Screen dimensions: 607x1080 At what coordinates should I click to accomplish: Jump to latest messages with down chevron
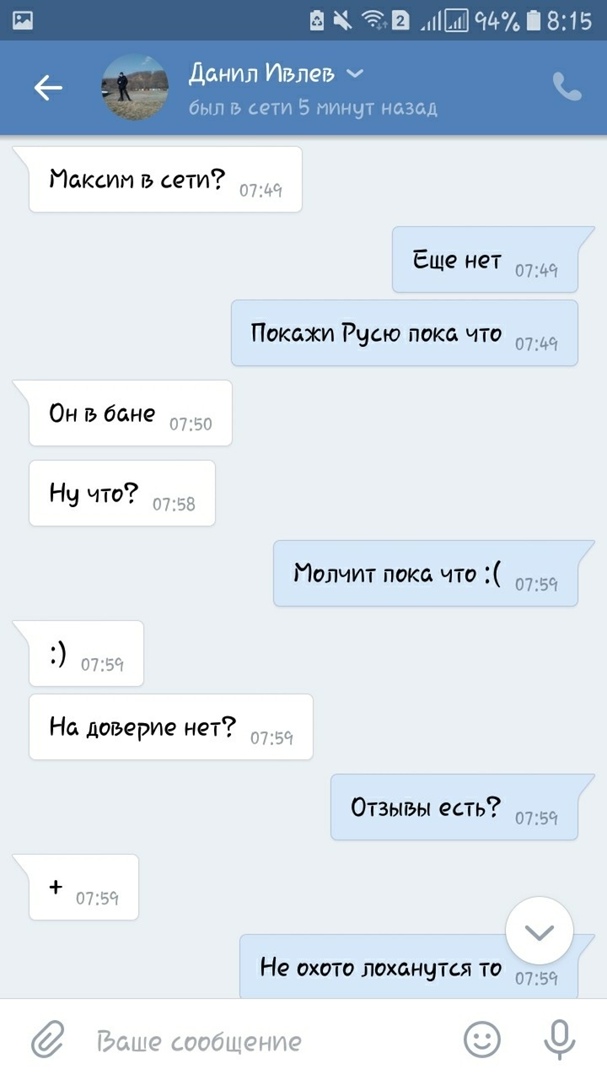click(539, 932)
